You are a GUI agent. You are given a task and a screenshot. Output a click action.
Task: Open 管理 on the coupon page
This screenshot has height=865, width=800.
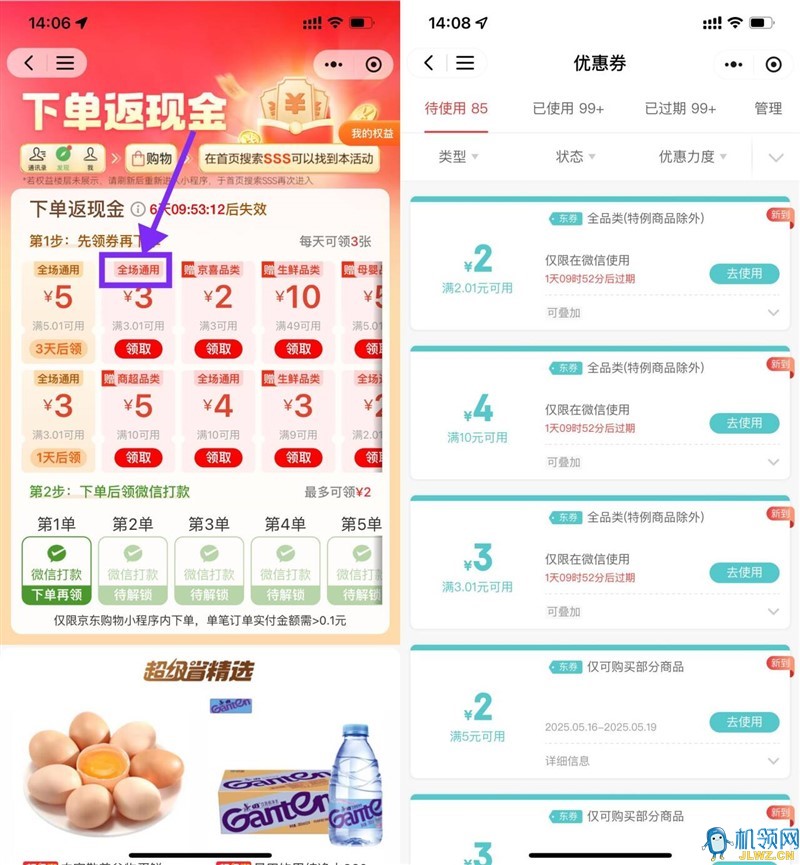click(768, 108)
